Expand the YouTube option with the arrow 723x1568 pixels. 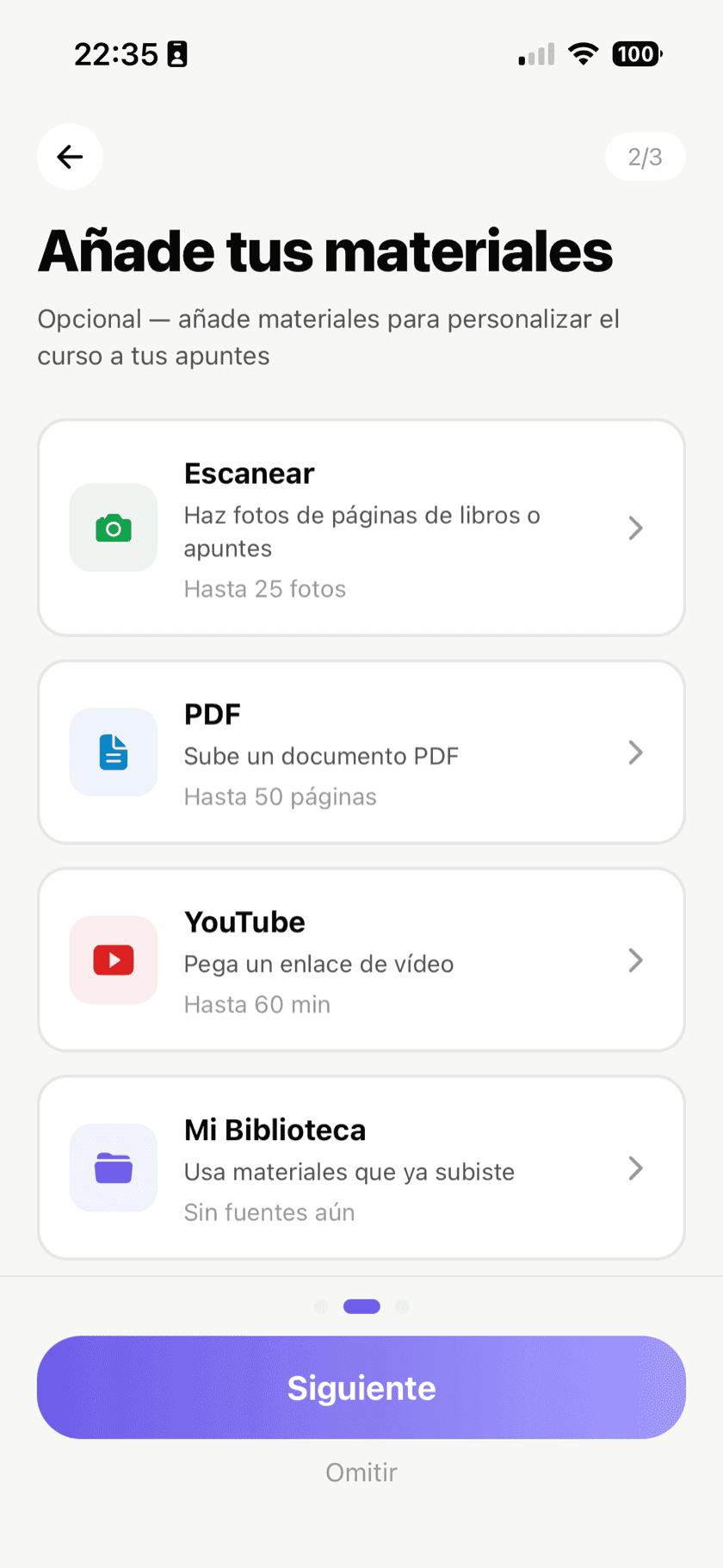pyautogui.click(x=635, y=960)
